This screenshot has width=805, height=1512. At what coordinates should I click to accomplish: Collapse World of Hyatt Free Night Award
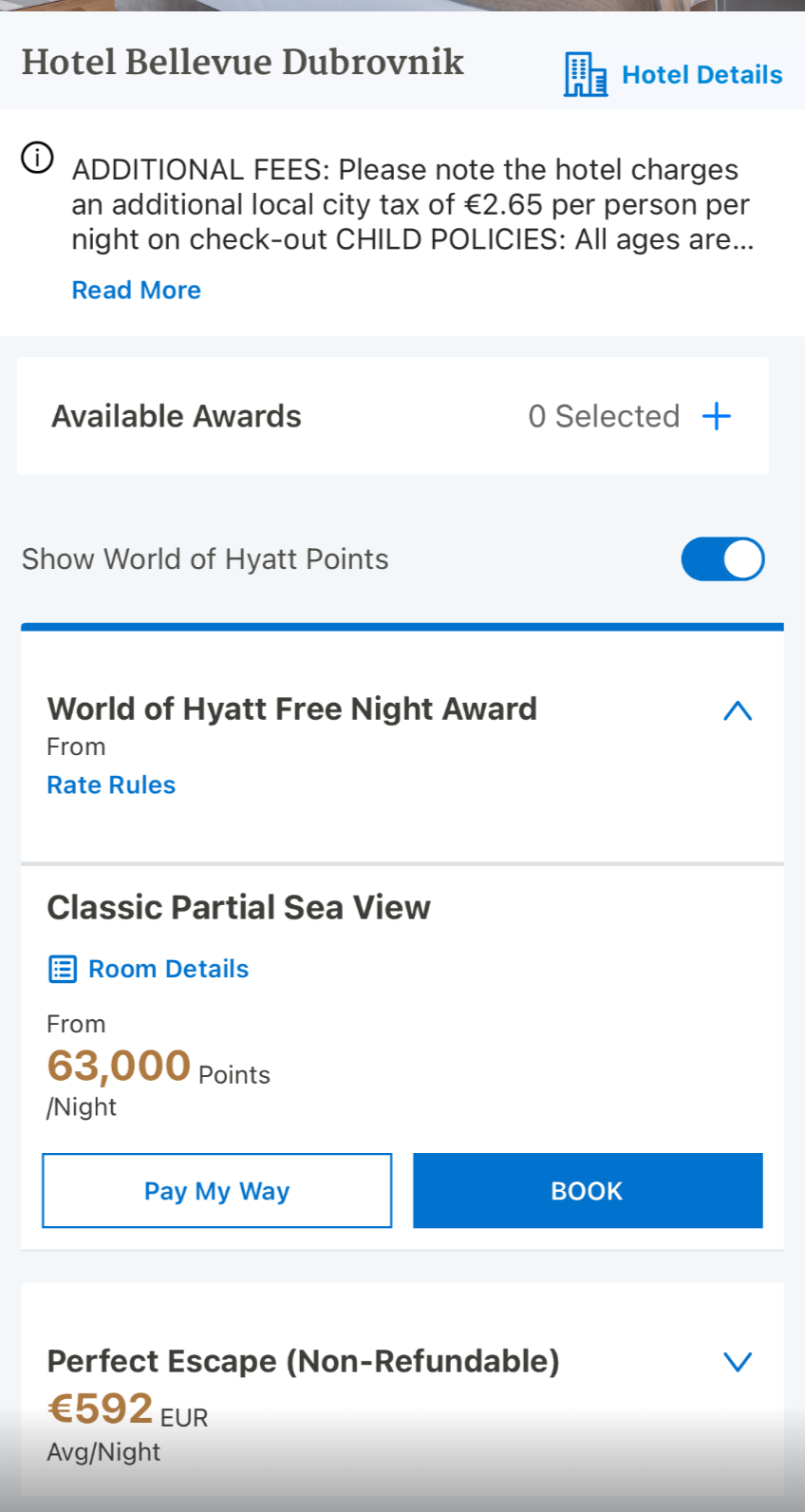pyautogui.click(x=738, y=710)
